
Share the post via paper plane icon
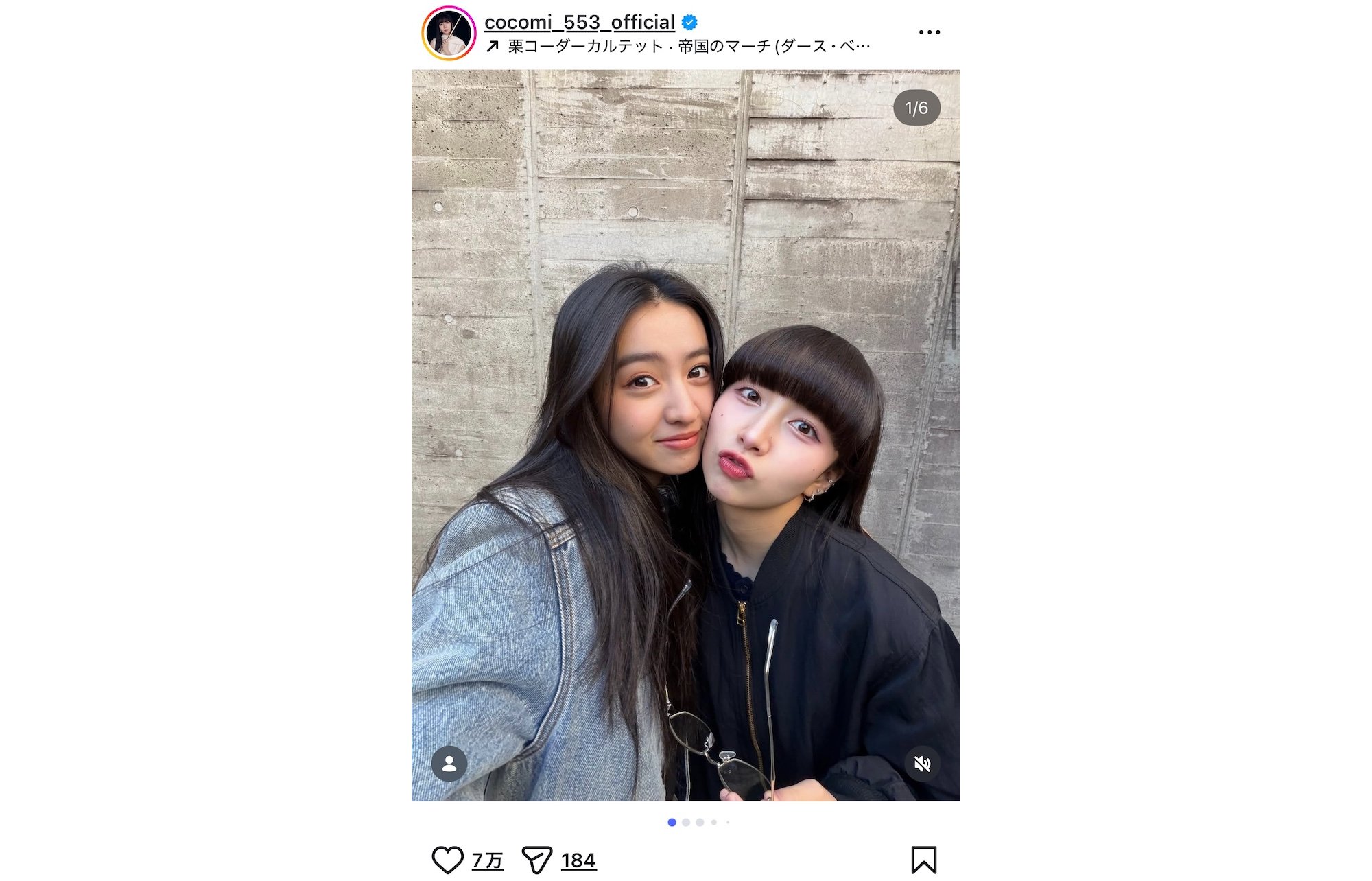coord(537,860)
